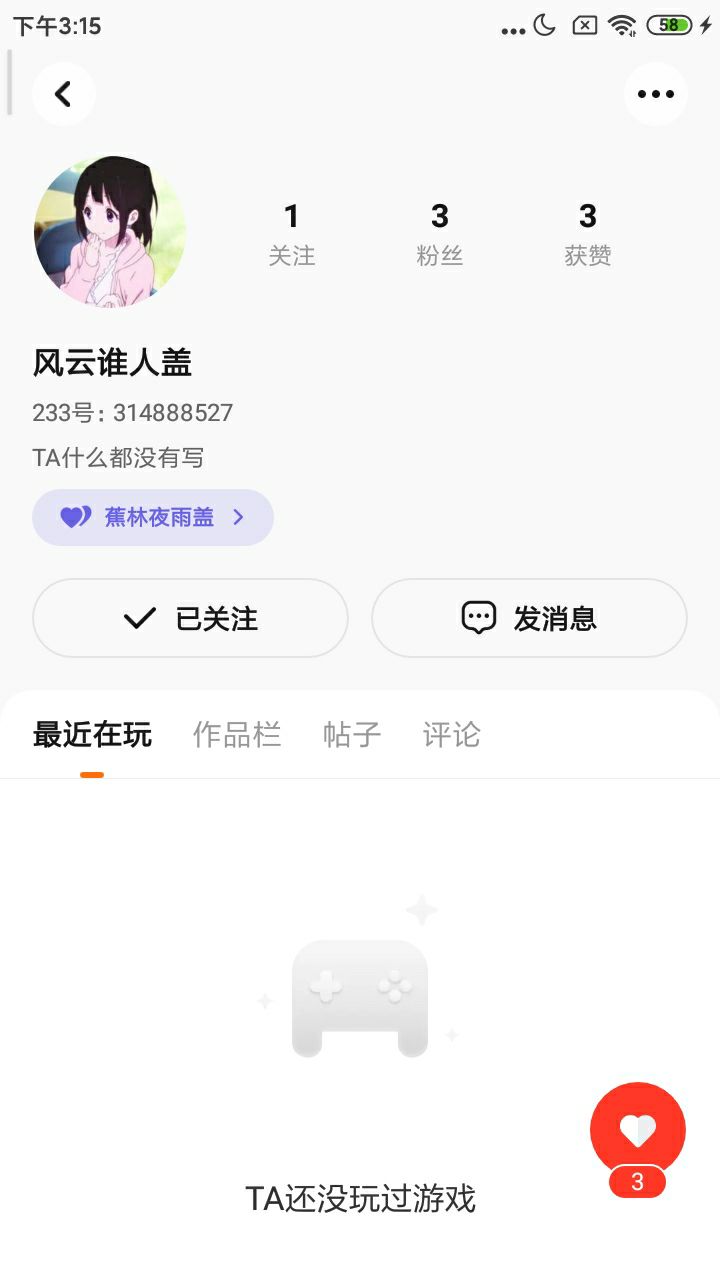Select the 帖子 tab
720x1280 pixels.
pyautogui.click(x=352, y=735)
